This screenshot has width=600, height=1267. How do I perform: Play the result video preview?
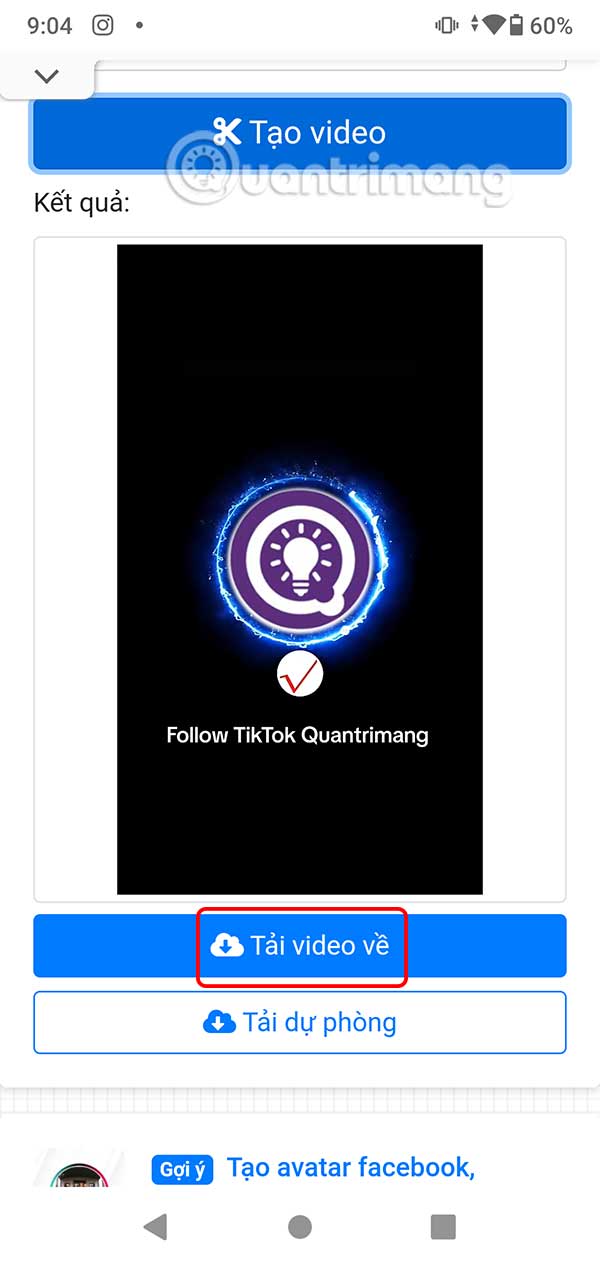(300, 568)
